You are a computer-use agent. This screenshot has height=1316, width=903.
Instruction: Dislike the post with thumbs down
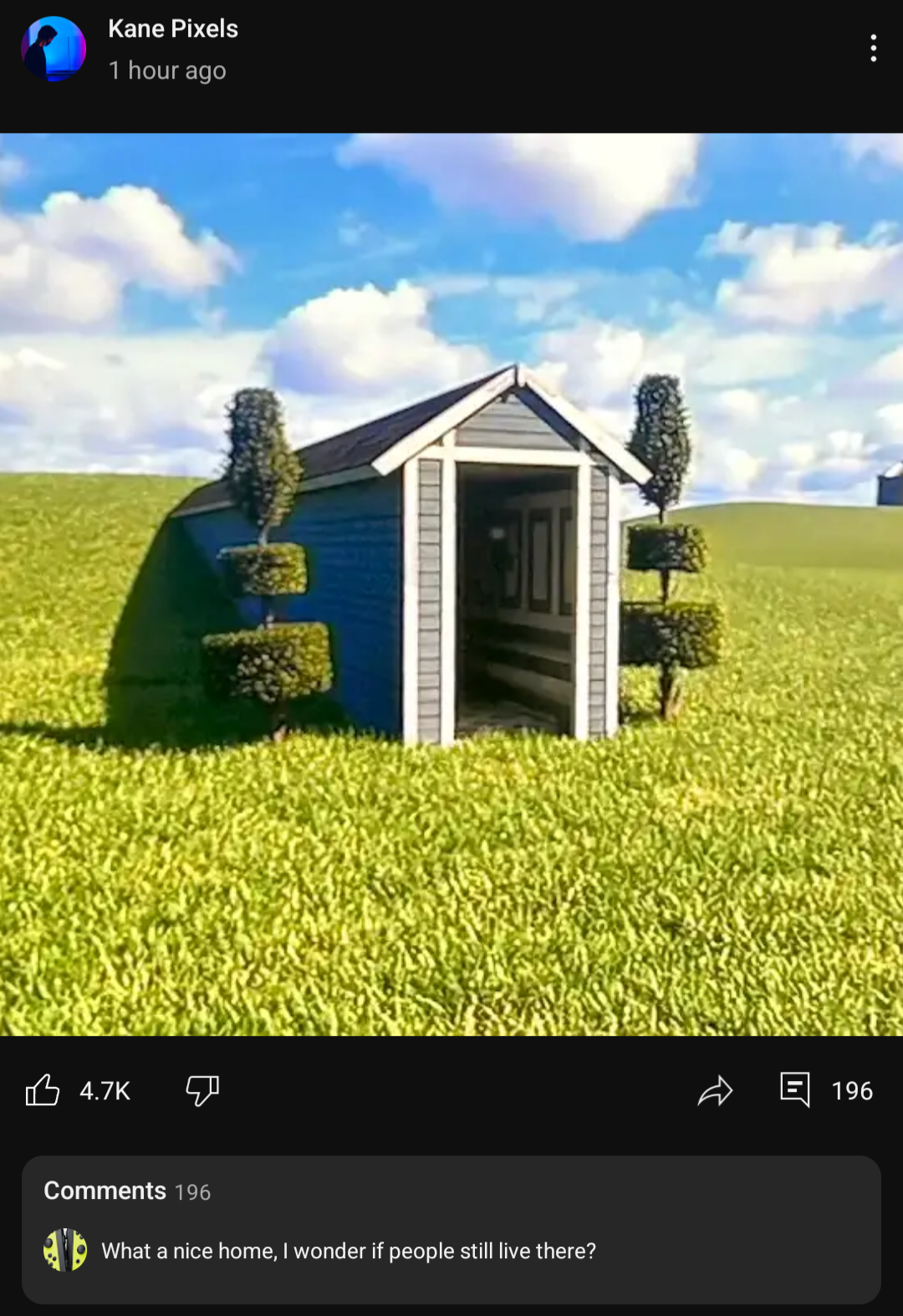click(202, 1090)
